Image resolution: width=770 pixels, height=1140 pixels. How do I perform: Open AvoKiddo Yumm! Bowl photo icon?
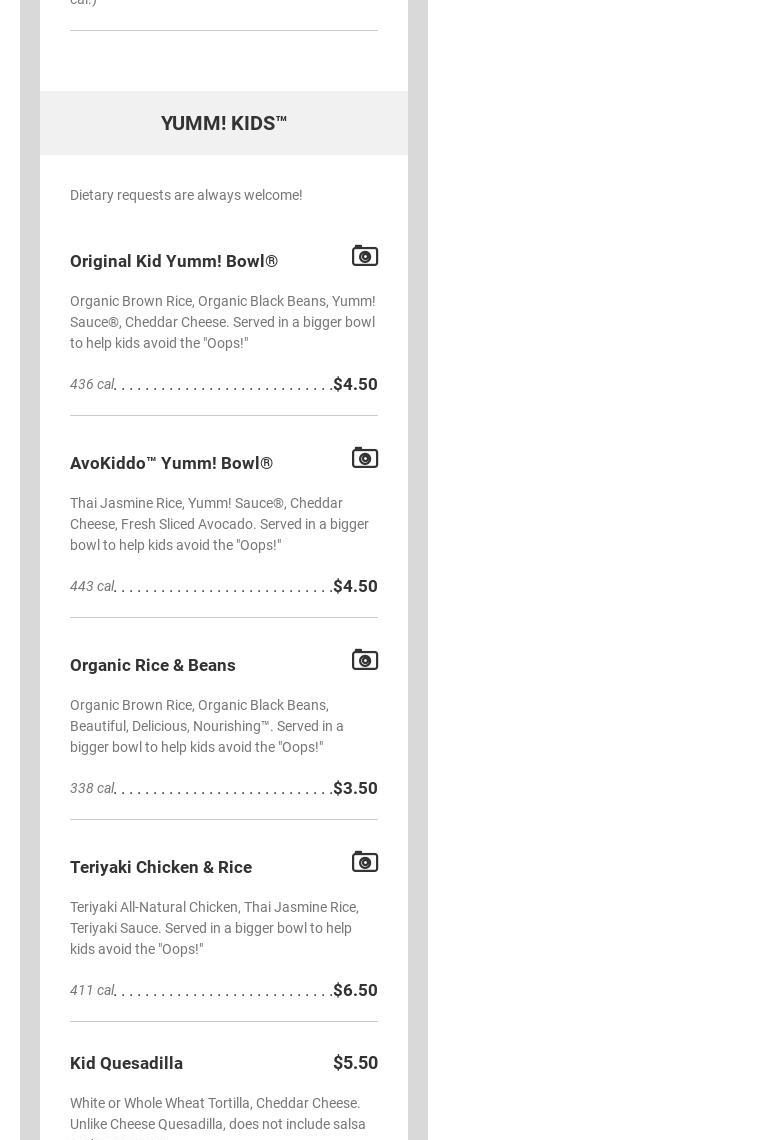point(365,458)
